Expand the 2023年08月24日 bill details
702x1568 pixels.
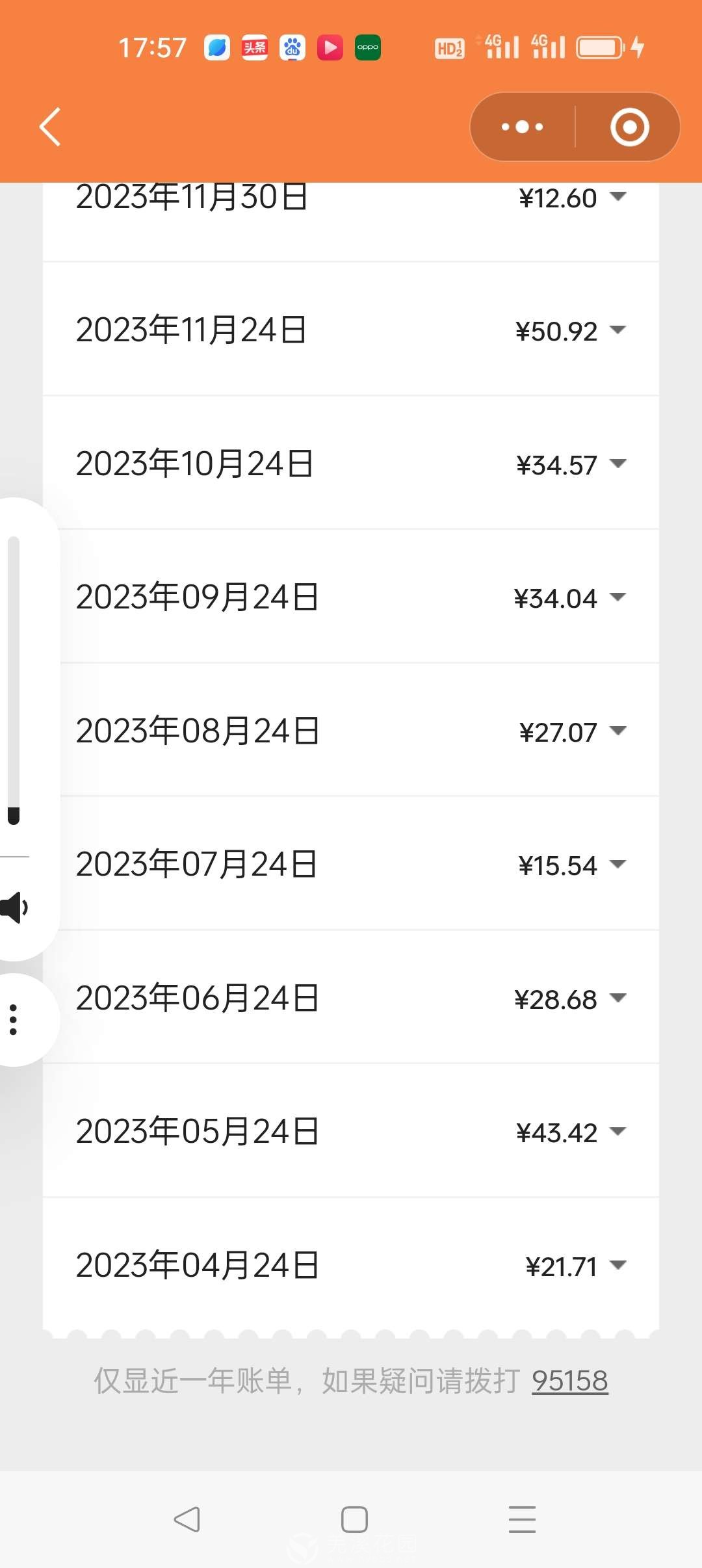(x=617, y=731)
